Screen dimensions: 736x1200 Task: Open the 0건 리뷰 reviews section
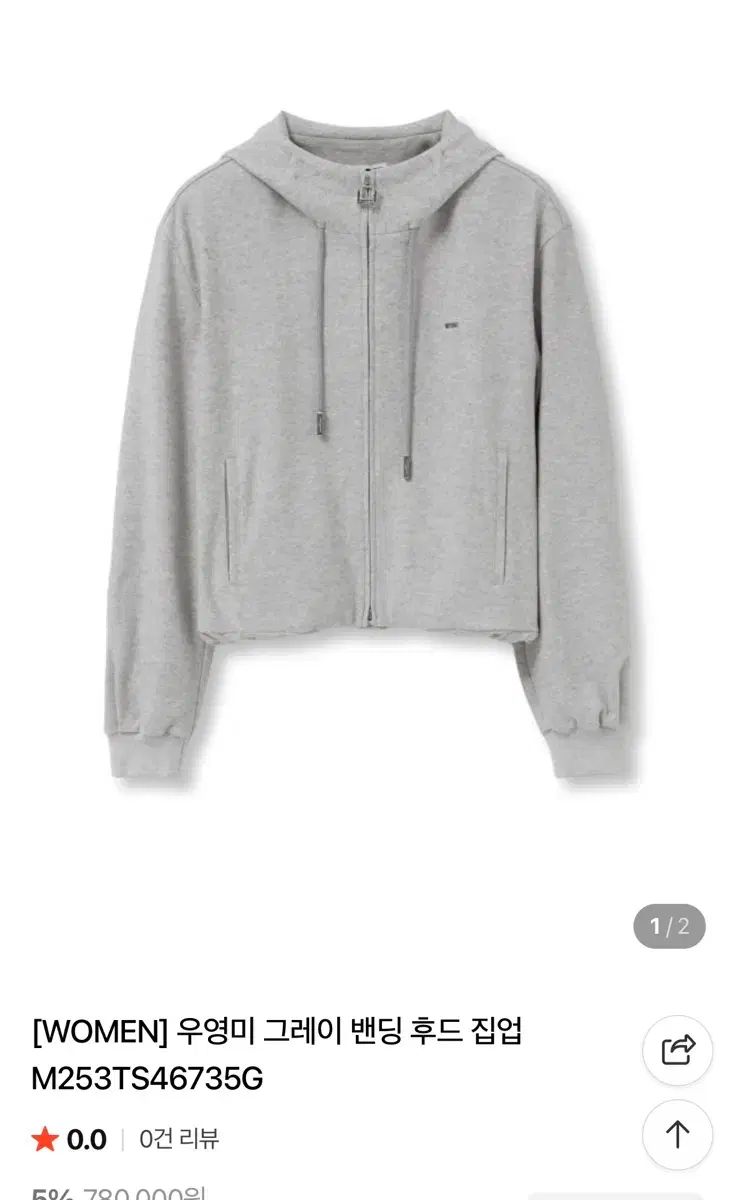click(179, 1138)
